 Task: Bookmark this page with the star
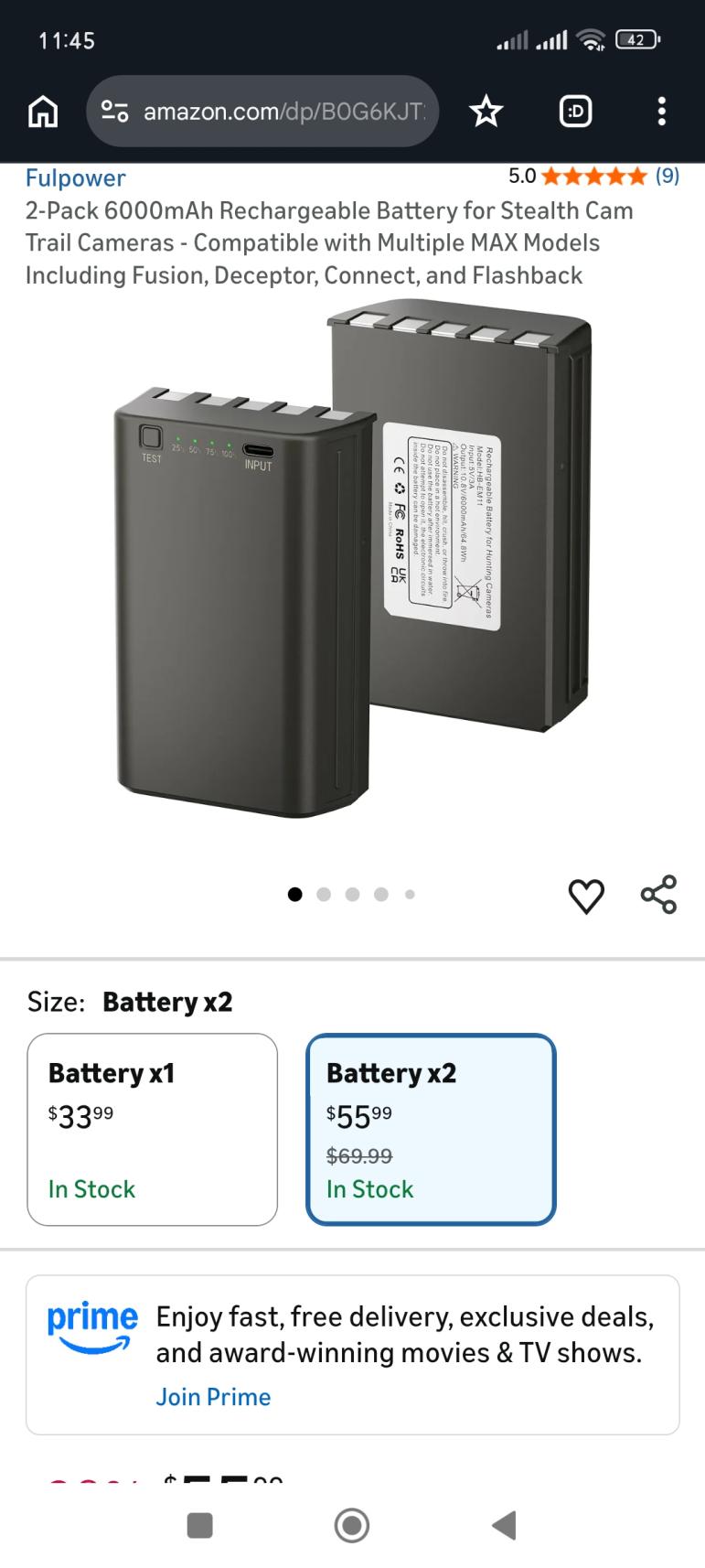tap(486, 112)
